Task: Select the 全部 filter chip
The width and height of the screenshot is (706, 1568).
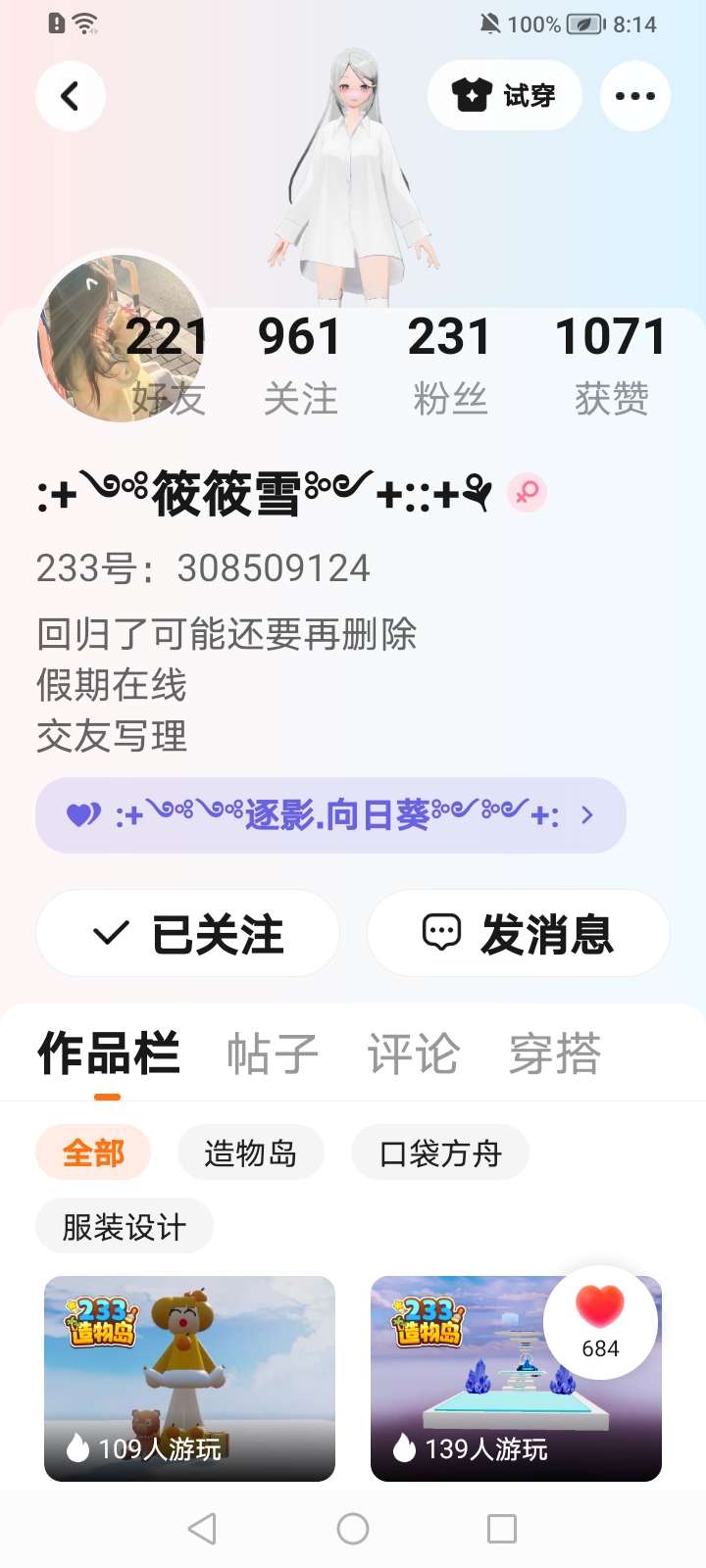Action: click(93, 1153)
